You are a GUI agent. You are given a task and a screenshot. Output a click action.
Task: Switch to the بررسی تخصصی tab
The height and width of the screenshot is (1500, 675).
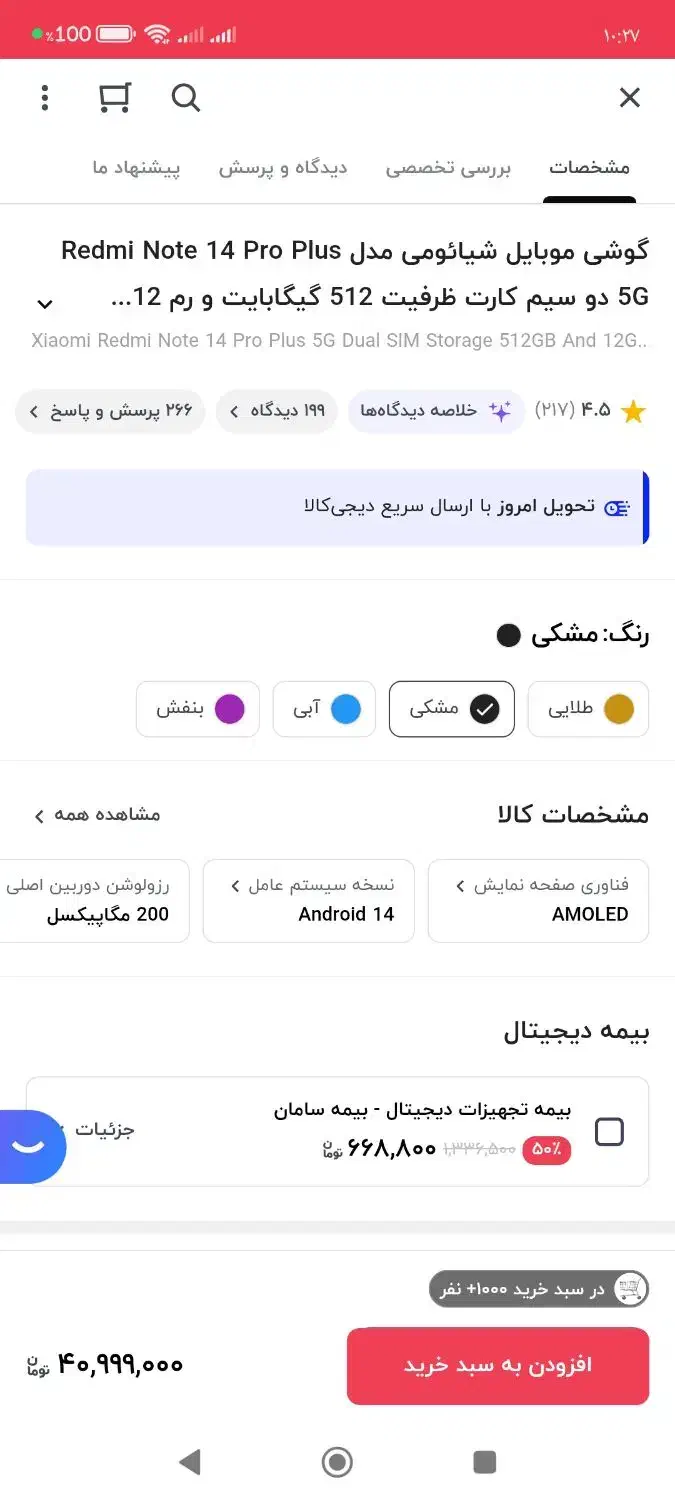pyautogui.click(x=448, y=168)
